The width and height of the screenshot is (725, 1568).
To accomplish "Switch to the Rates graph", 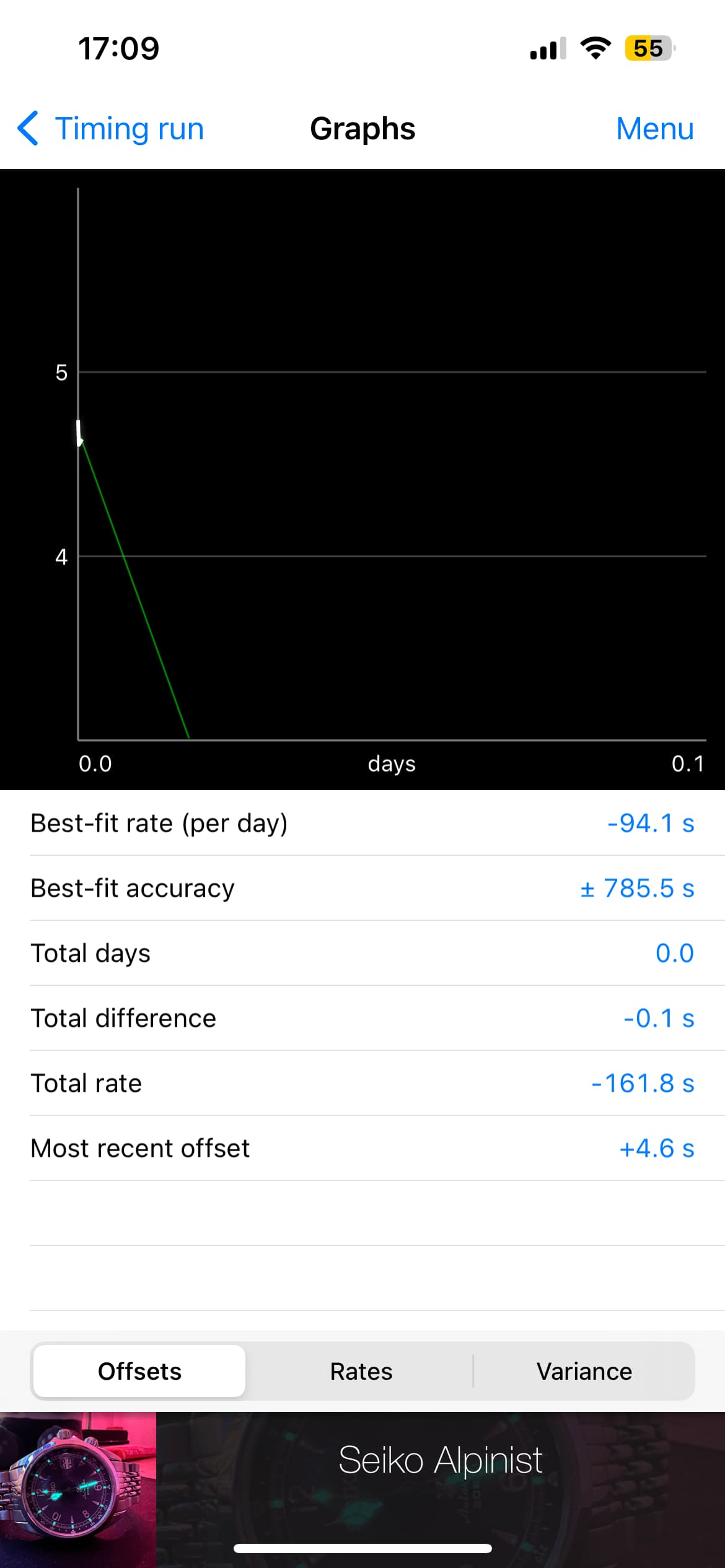I will pyautogui.click(x=361, y=1371).
